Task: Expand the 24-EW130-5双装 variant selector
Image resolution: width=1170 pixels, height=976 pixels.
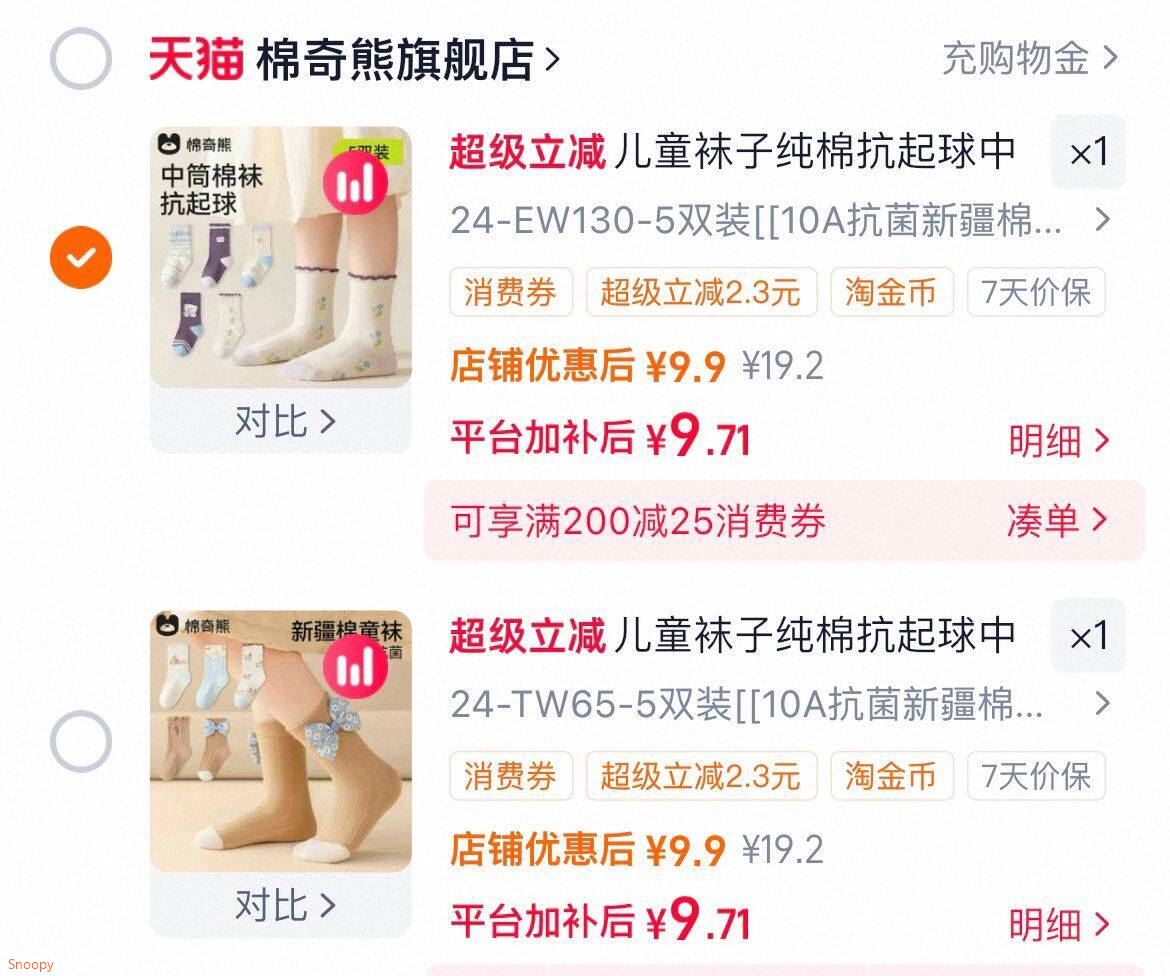Action: coord(780,220)
